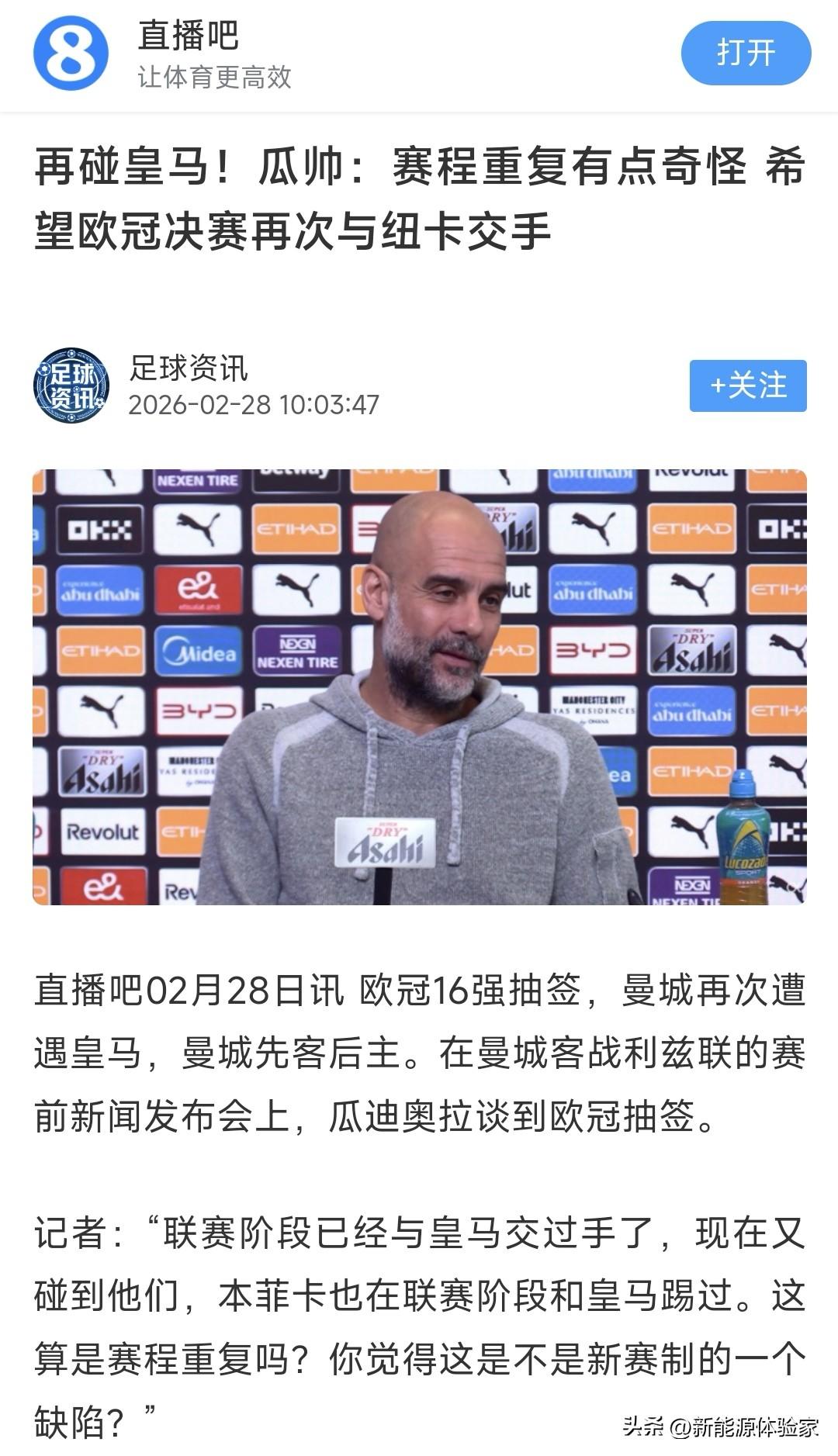Toggle follow state via the +关注 button
838x1456 pixels.
pyautogui.click(x=747, y=386)
